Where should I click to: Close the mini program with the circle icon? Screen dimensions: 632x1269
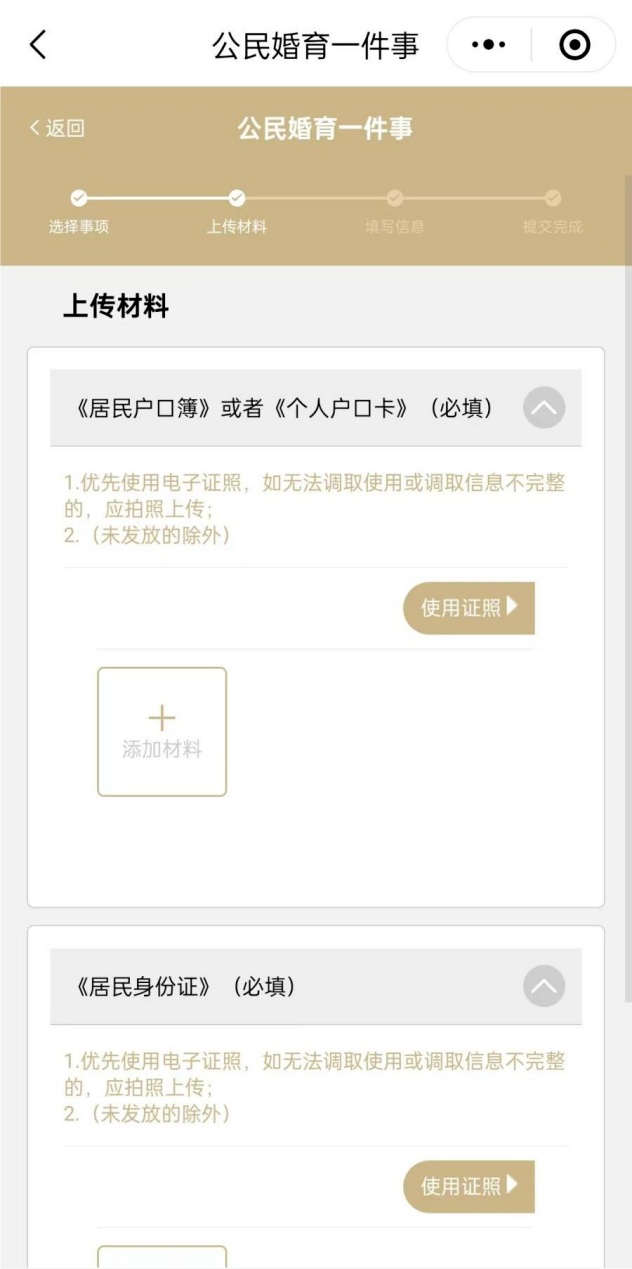tap(574, 45)
